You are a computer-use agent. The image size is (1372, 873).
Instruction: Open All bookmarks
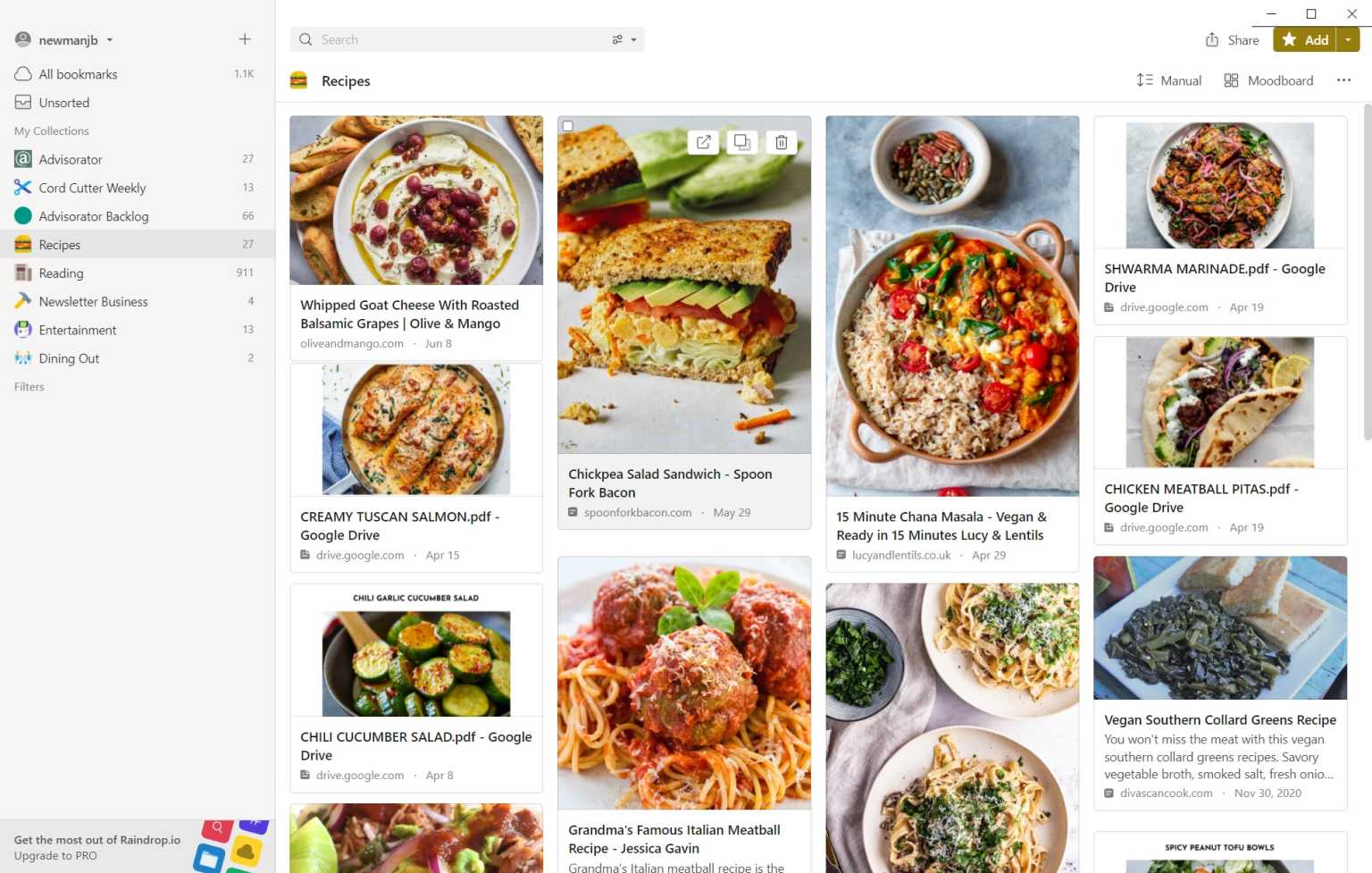coord(78,74)
